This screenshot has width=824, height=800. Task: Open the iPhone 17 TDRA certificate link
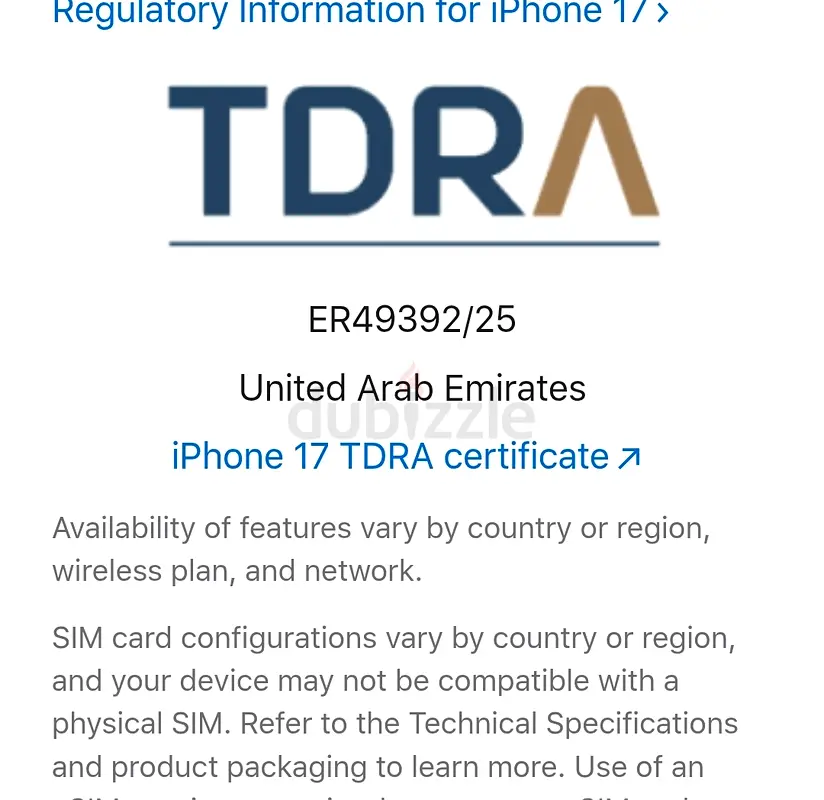pos(405,457)
